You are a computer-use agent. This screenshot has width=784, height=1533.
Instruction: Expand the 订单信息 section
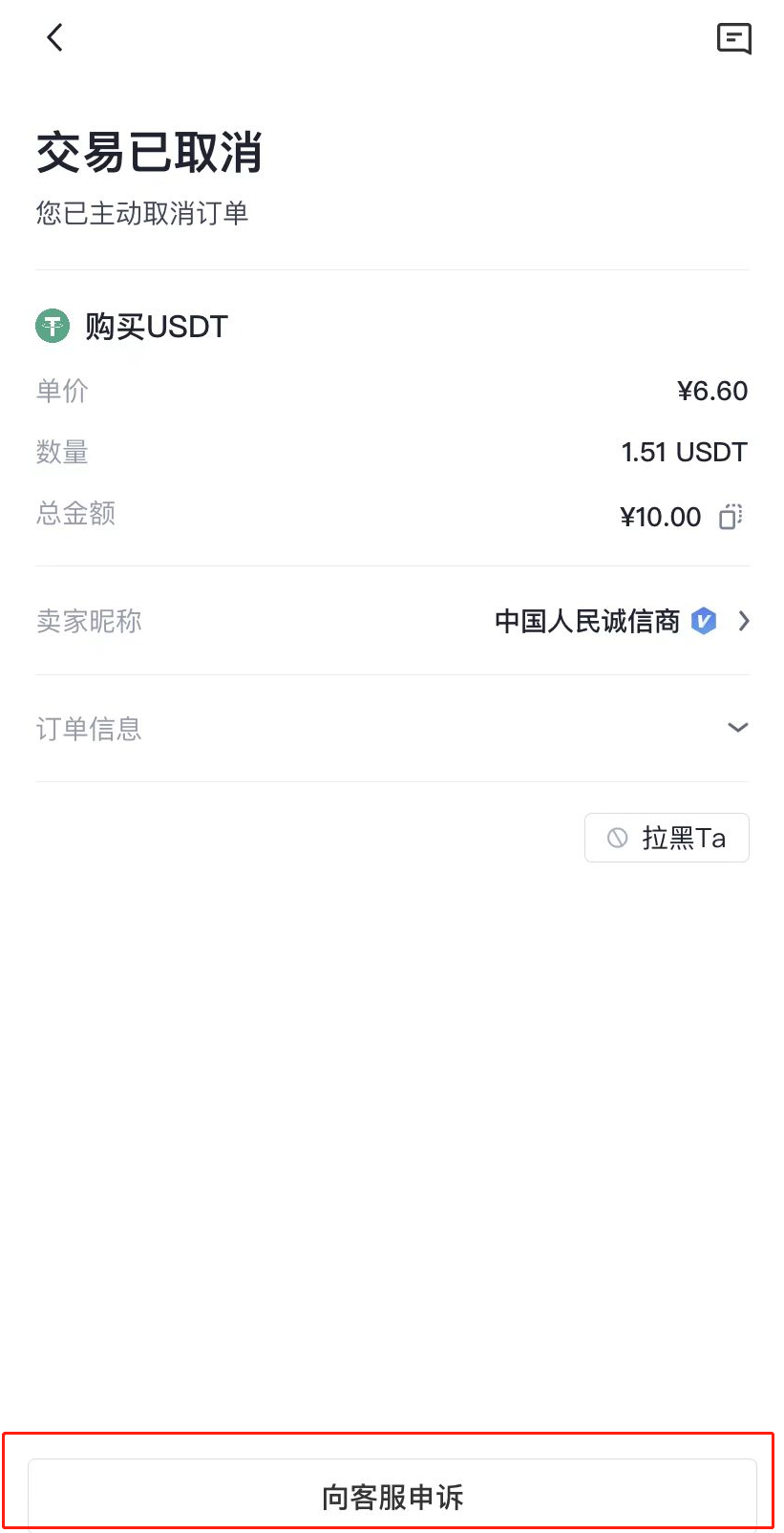[392, 729]
